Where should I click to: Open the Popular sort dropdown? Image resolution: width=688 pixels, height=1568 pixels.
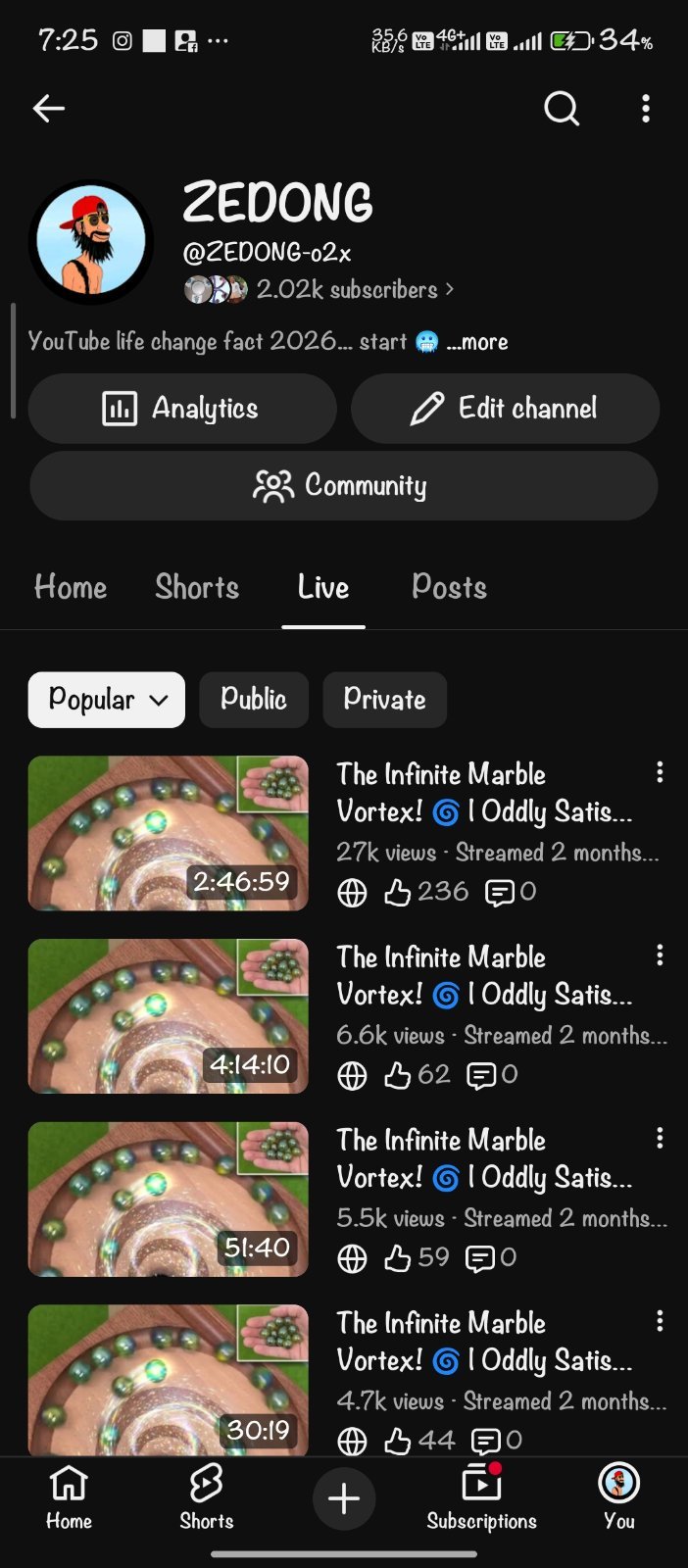tap(107, 700)
